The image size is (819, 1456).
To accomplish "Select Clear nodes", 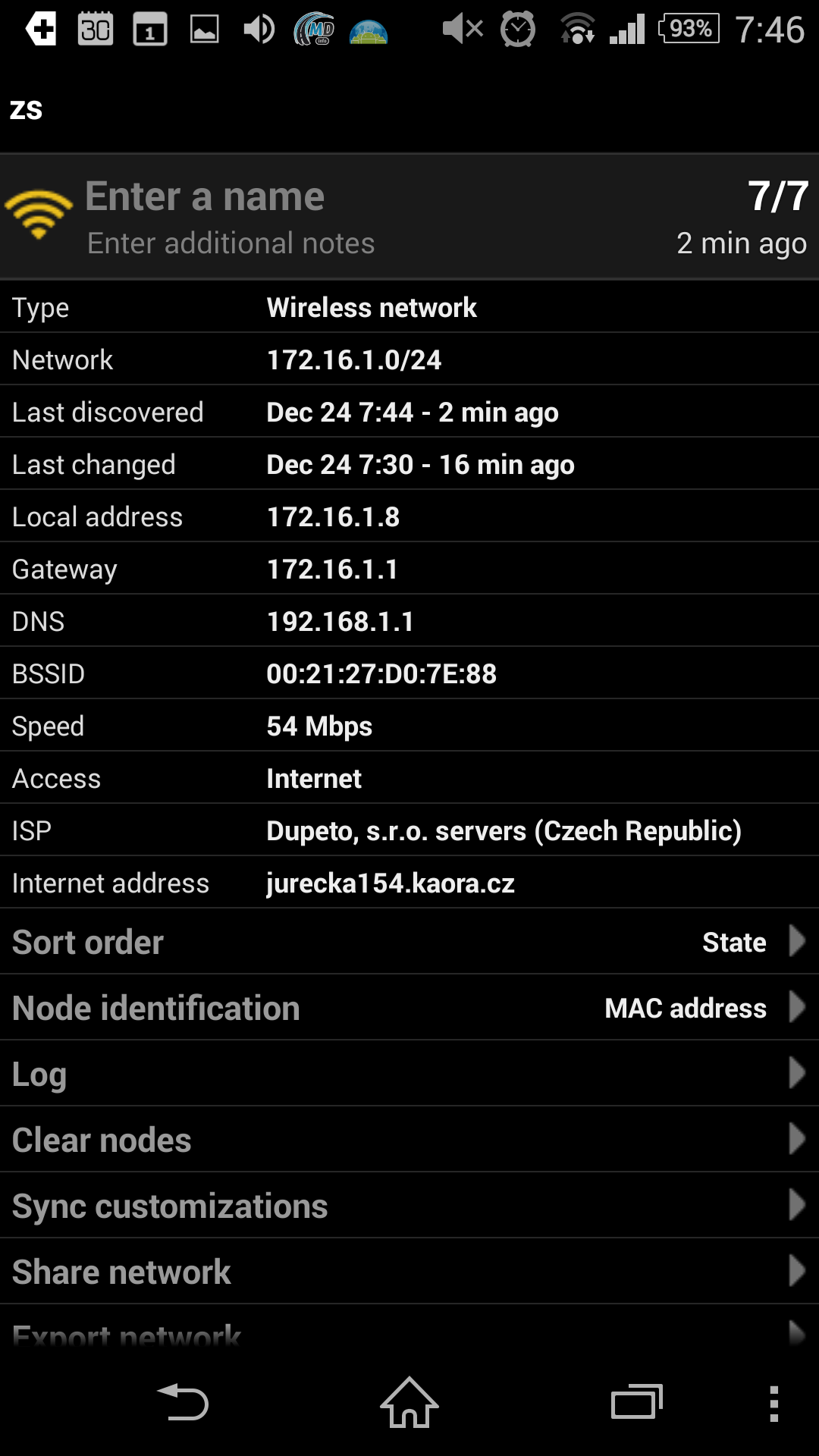I will pos(409,1139).
